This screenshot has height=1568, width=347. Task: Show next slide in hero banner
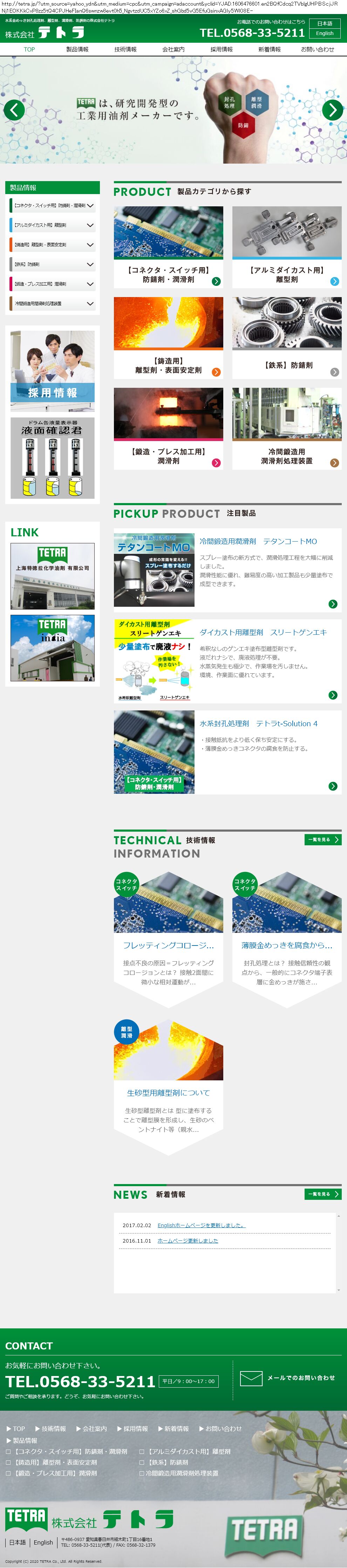(x=332, y=110)
